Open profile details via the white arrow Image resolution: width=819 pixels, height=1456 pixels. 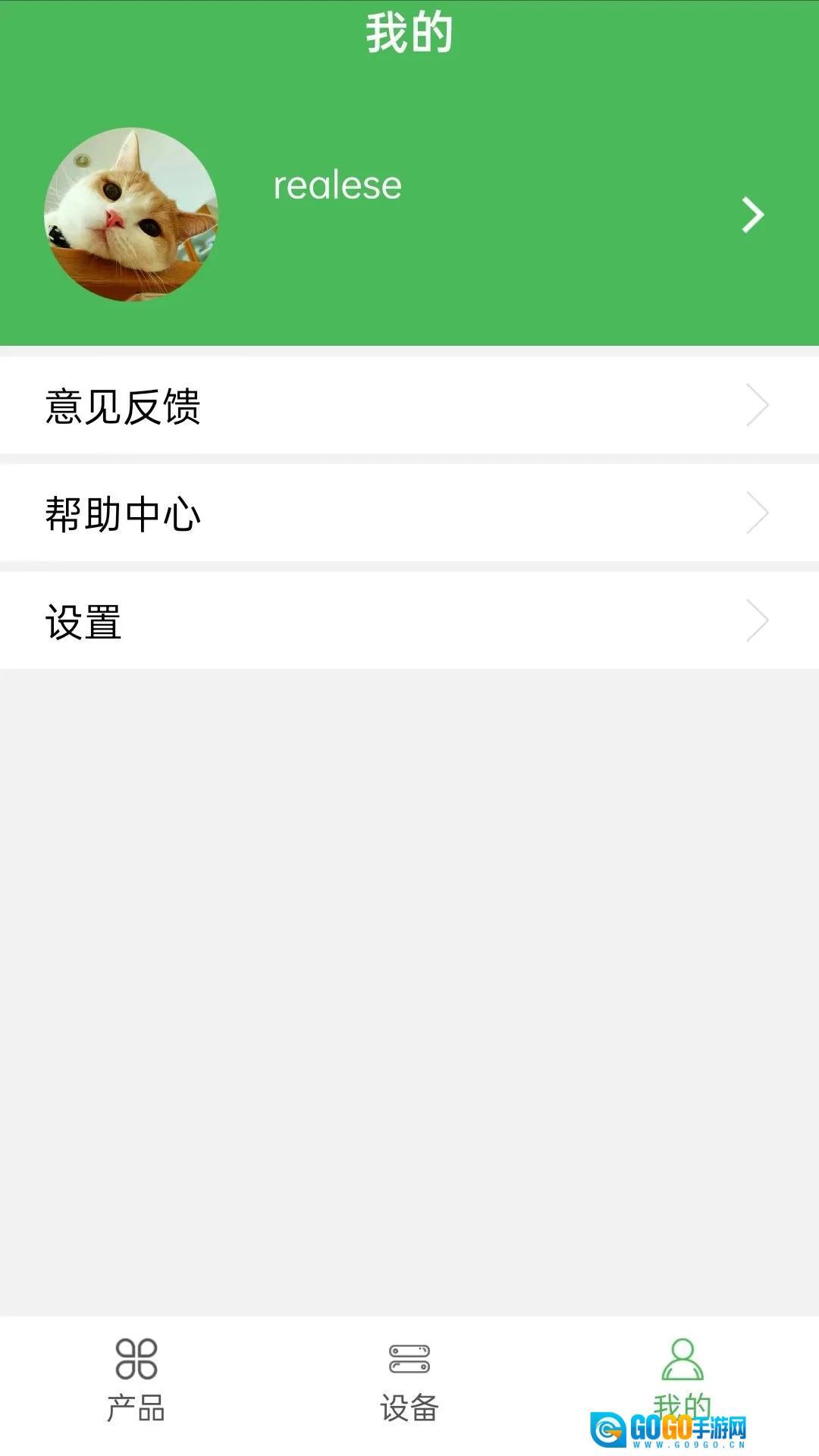[x=752, y=215]
